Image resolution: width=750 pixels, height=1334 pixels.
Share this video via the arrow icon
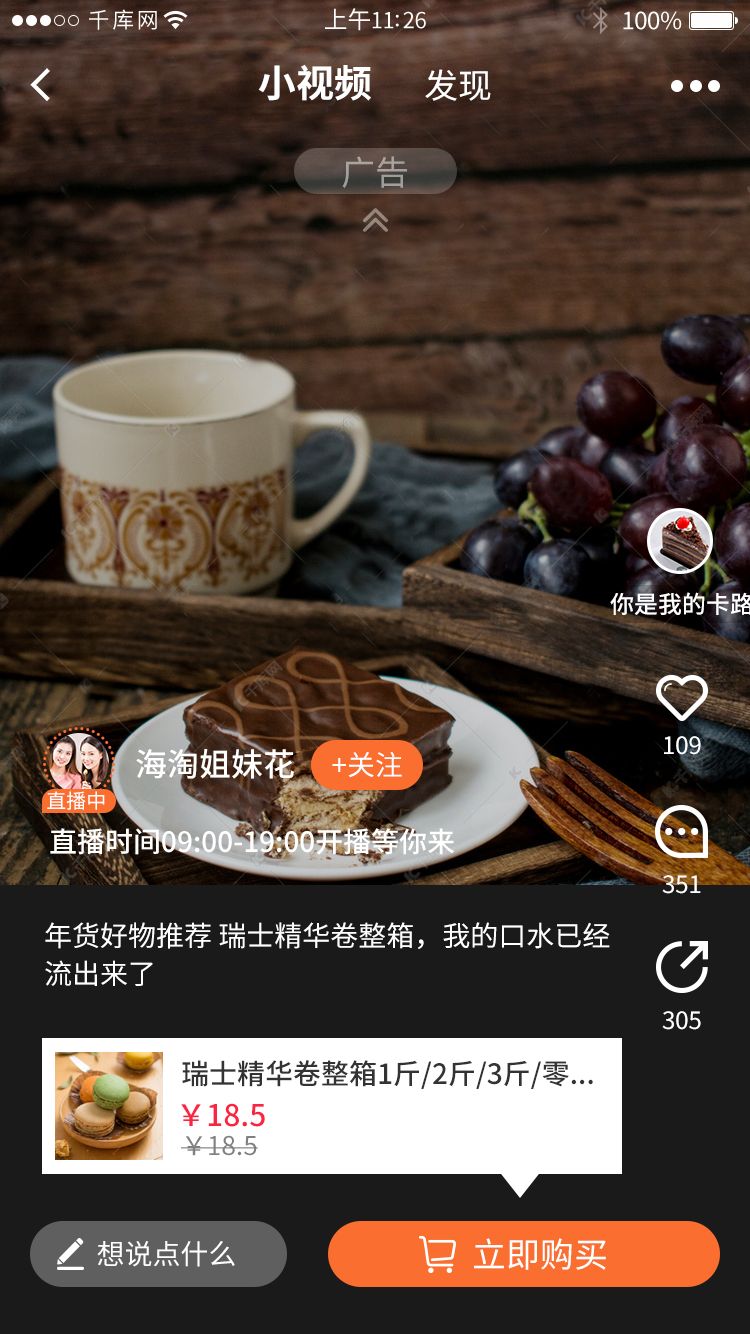pyautogui.click(x=681, y=967)
